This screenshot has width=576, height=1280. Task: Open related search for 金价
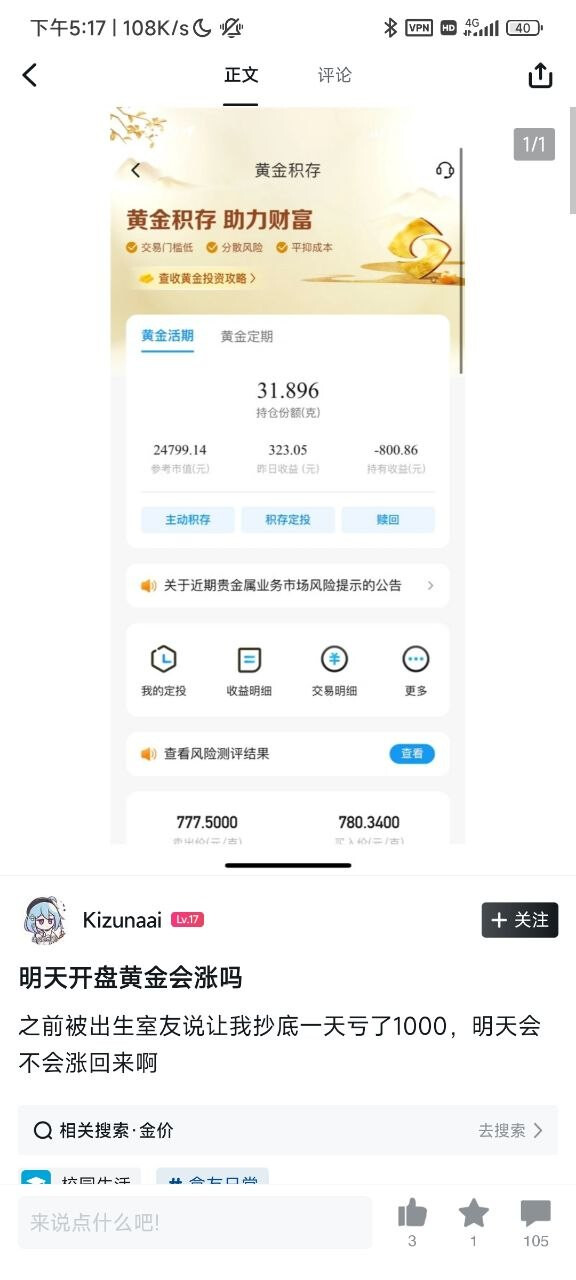(288, 1130)
